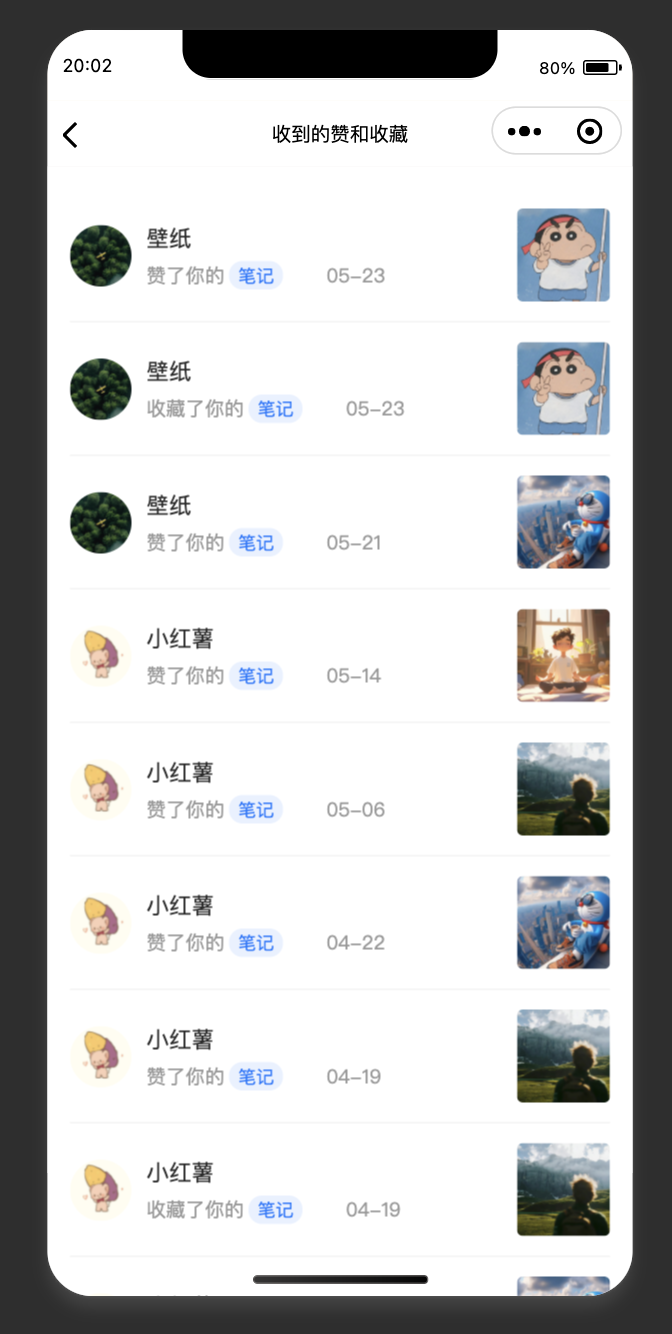Open the mini program three-dot menu
The width and height of the screenshot is (672, 1334).
tap(524, 131)
